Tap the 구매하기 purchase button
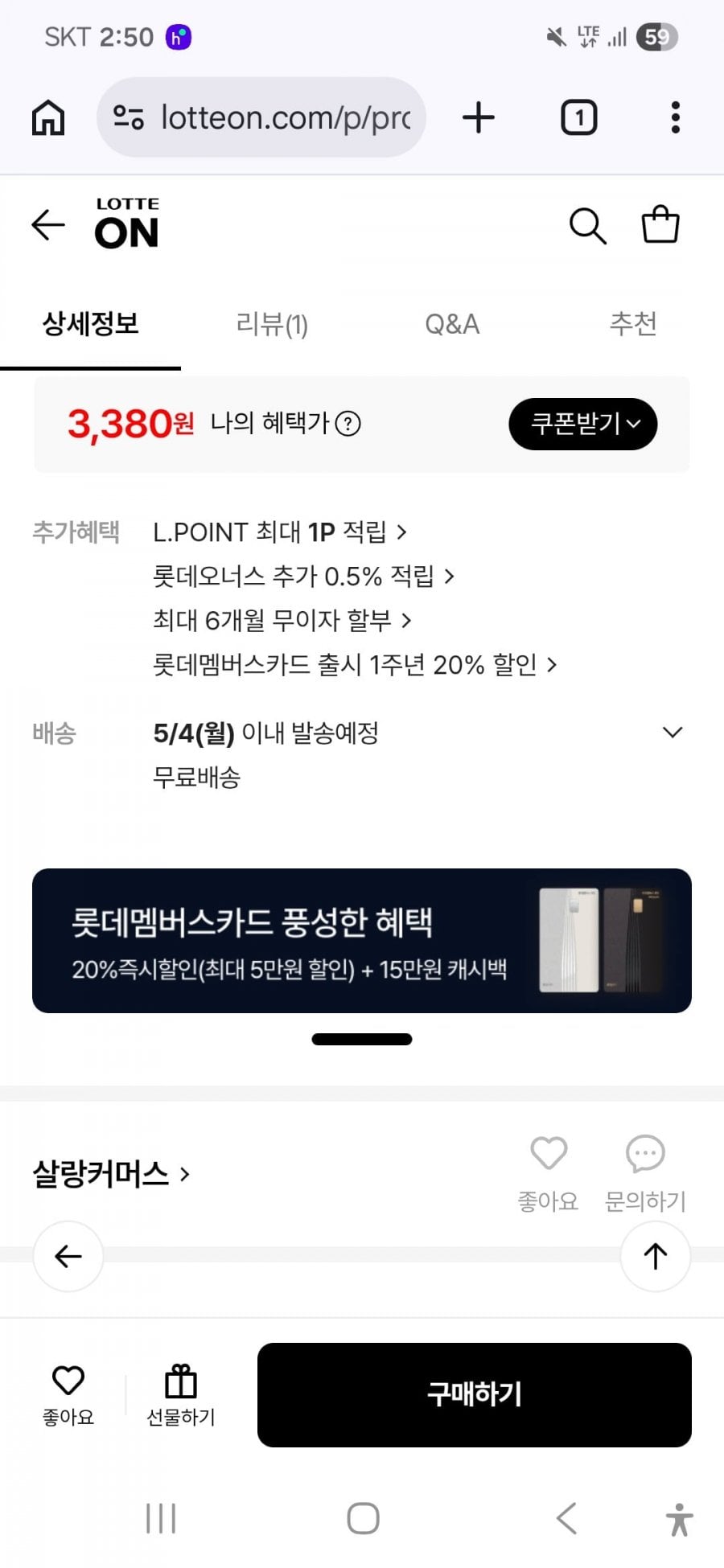This screenshot has height=1568, width=724. tap(474, 1395)
